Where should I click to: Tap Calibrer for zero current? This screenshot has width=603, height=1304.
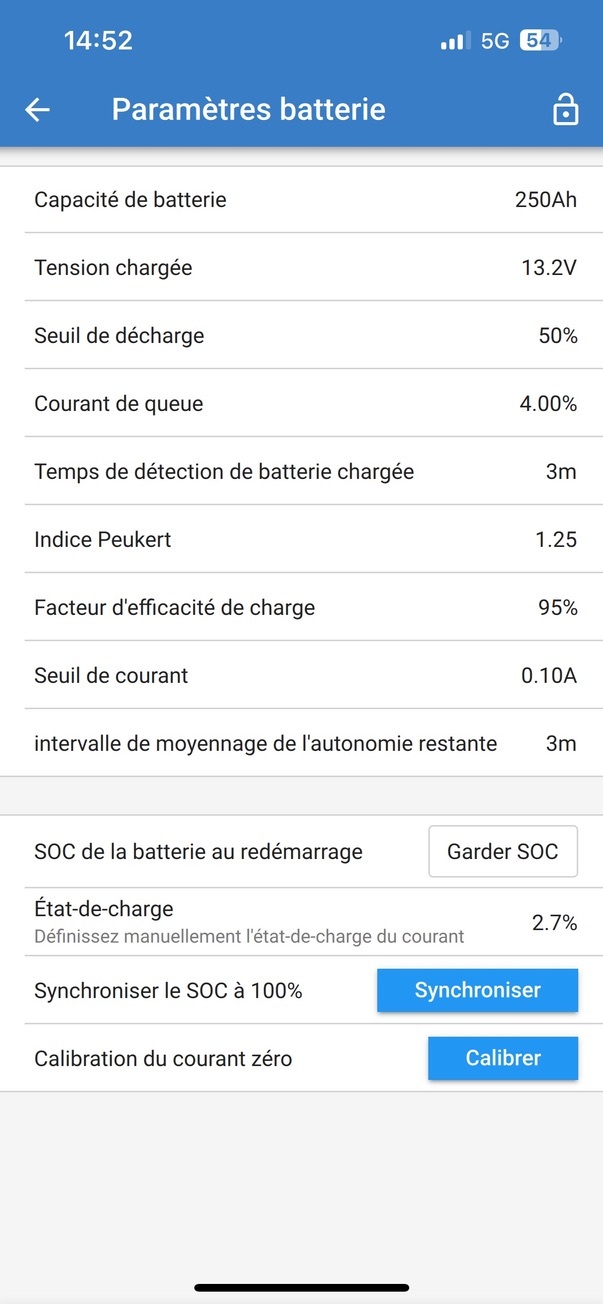point(503,1058)
